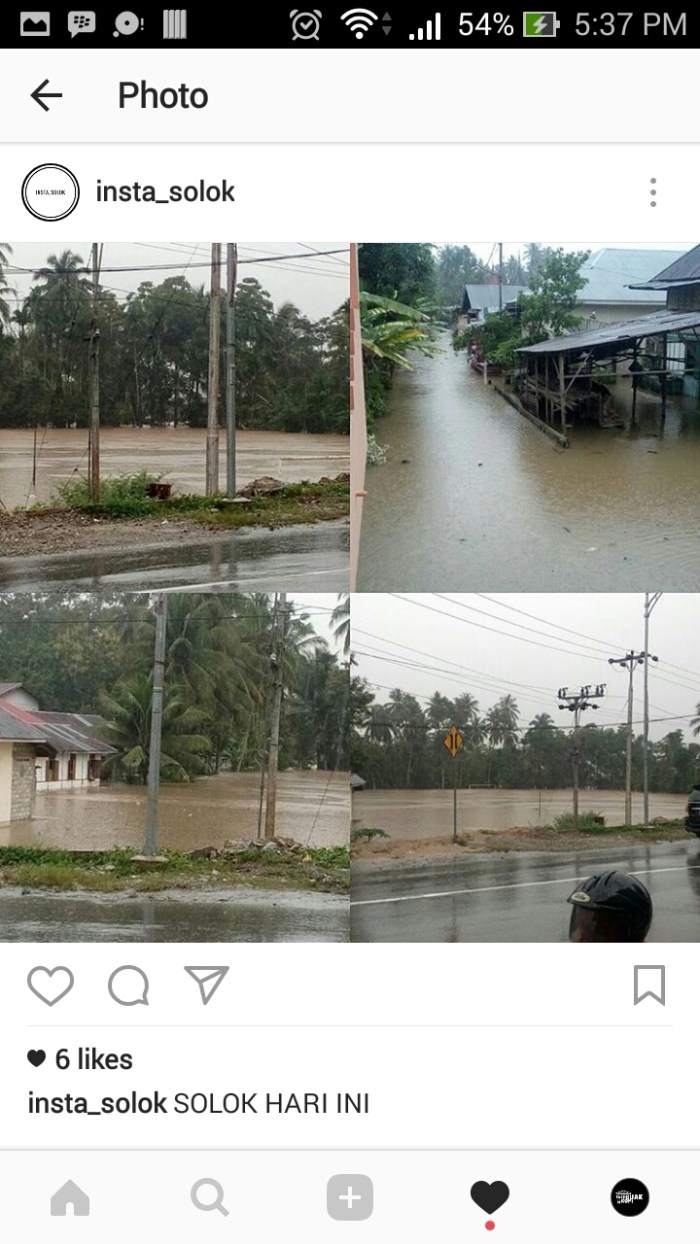Comment on the insta_solok post

click(x=129, y=985)
